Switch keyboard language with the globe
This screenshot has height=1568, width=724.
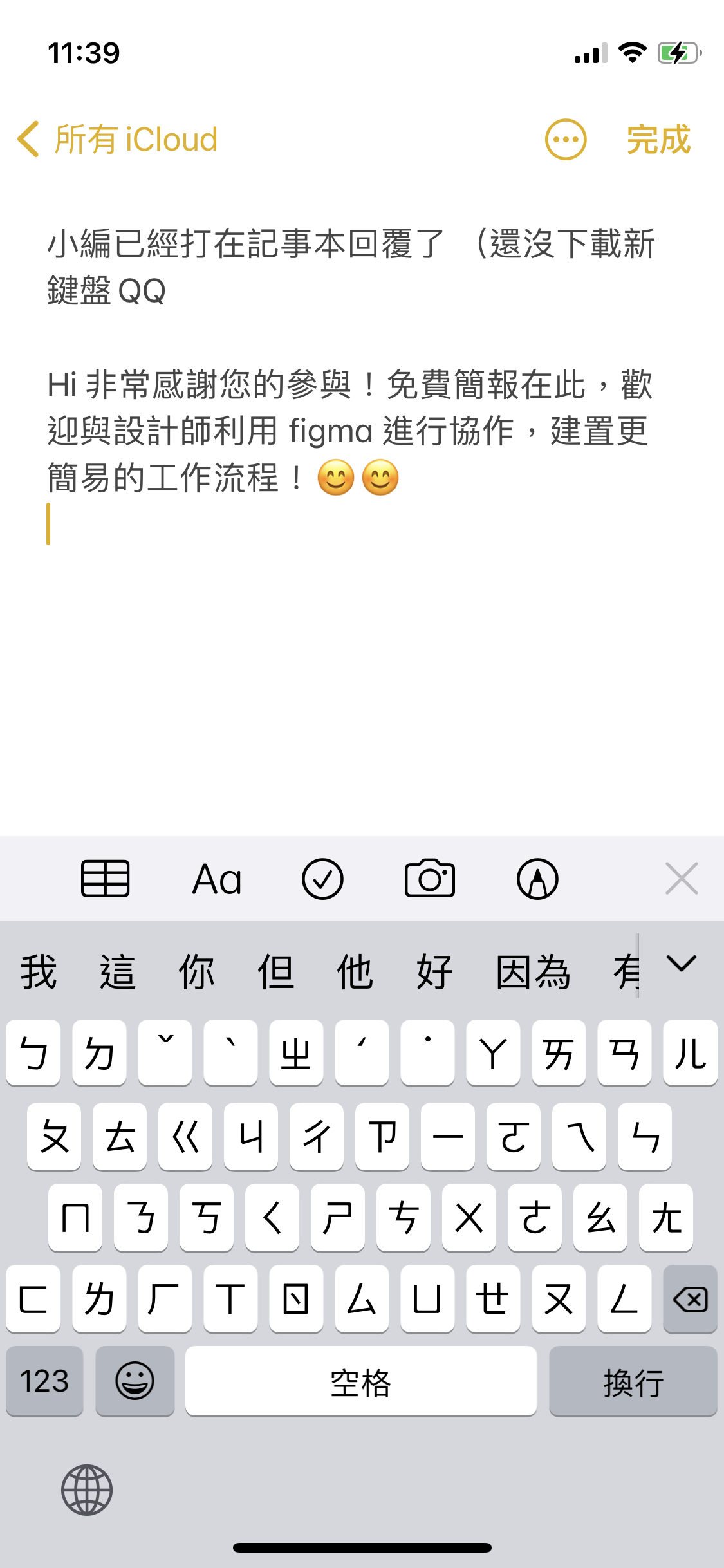pyautogui.click(x=87, y=1489)
